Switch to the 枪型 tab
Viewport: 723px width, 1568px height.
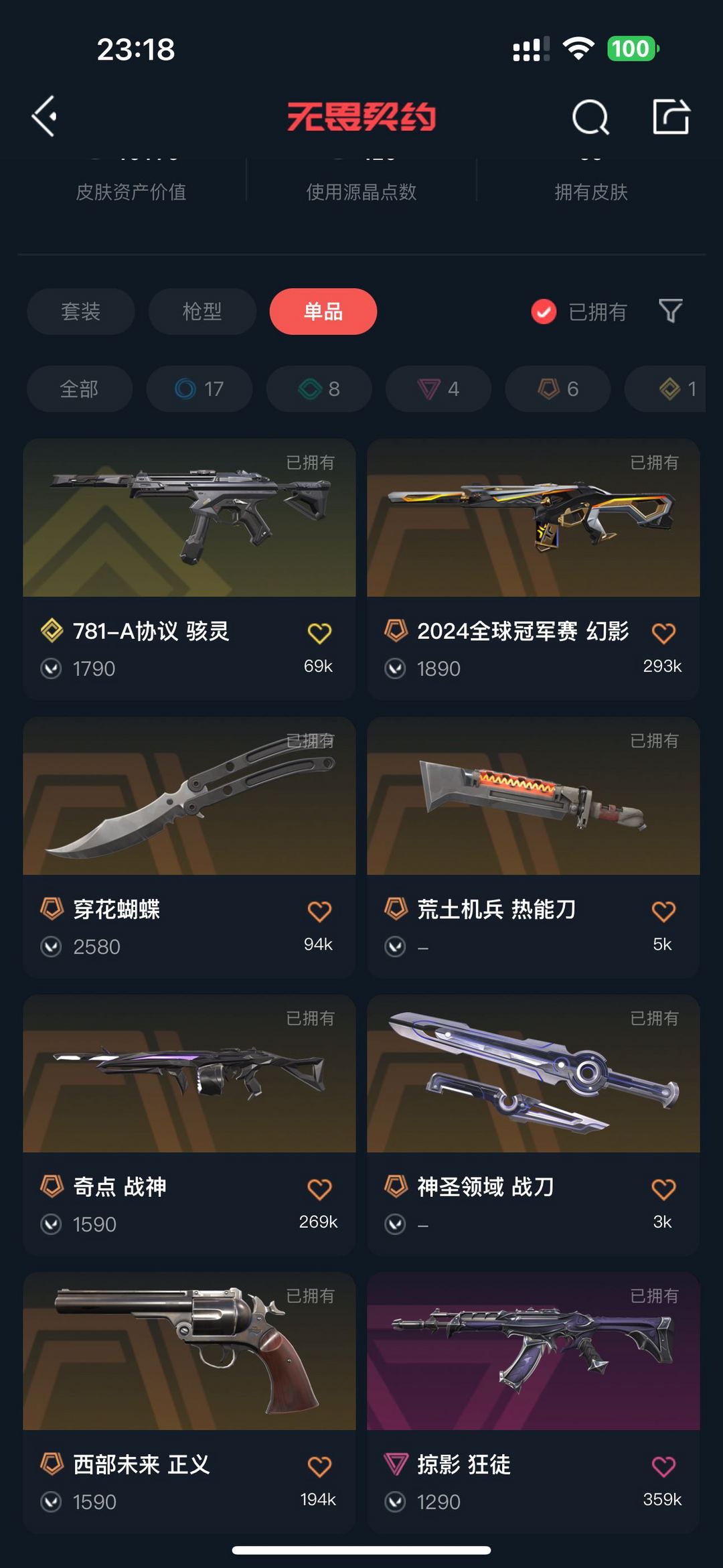202,311
